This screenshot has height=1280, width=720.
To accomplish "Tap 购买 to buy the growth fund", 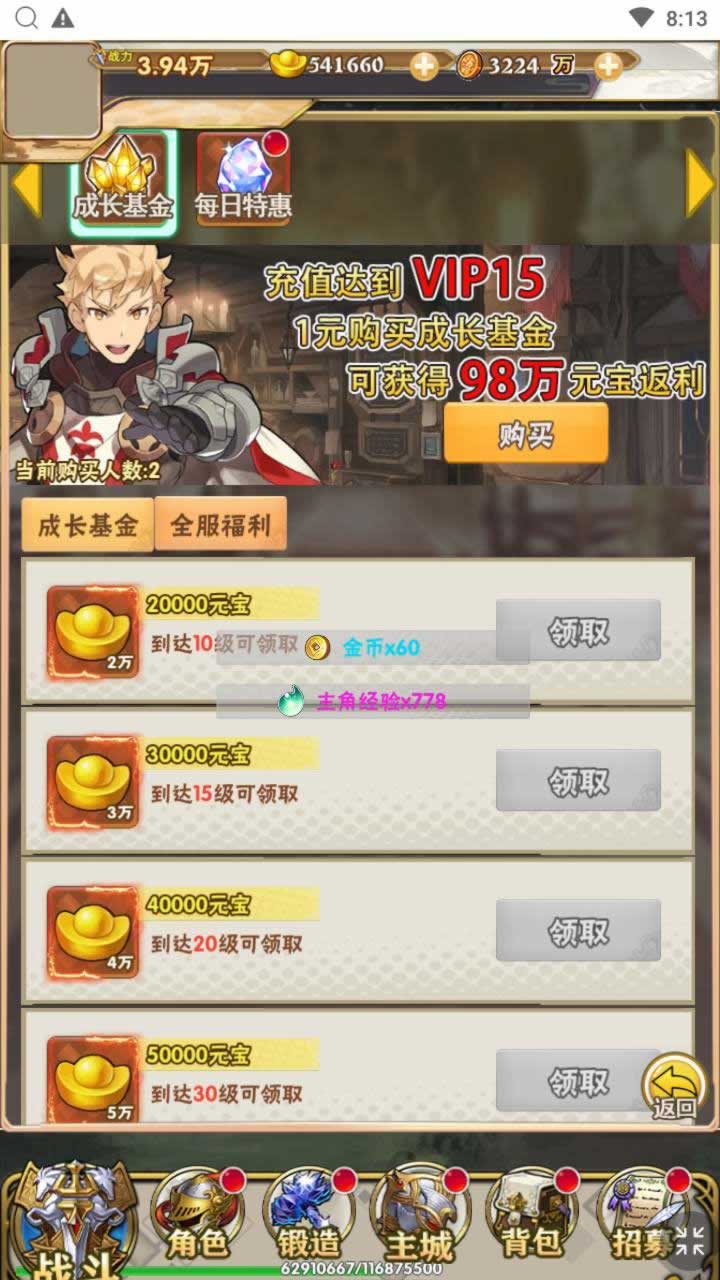I will tap(526, 434).
